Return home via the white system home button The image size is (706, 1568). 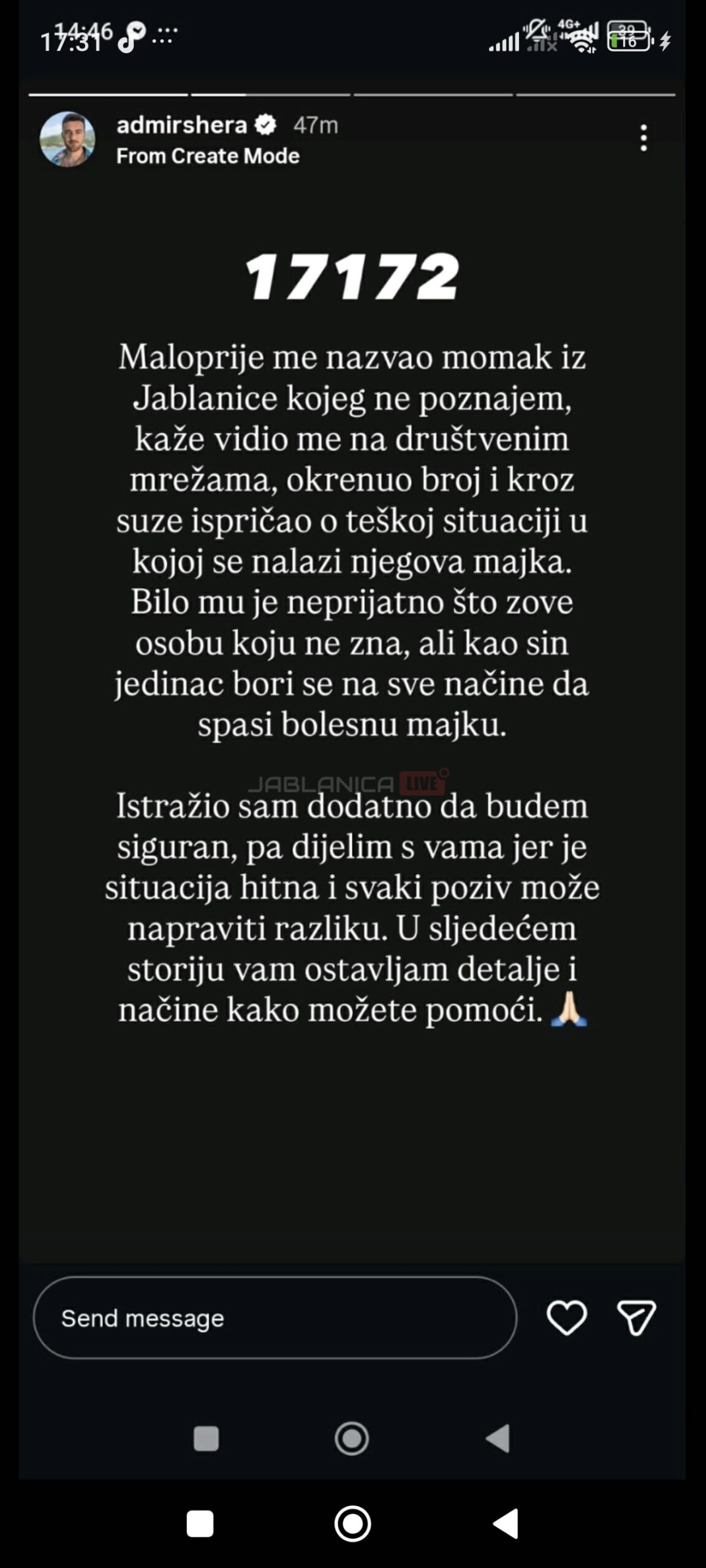[x=352, y=1523]
